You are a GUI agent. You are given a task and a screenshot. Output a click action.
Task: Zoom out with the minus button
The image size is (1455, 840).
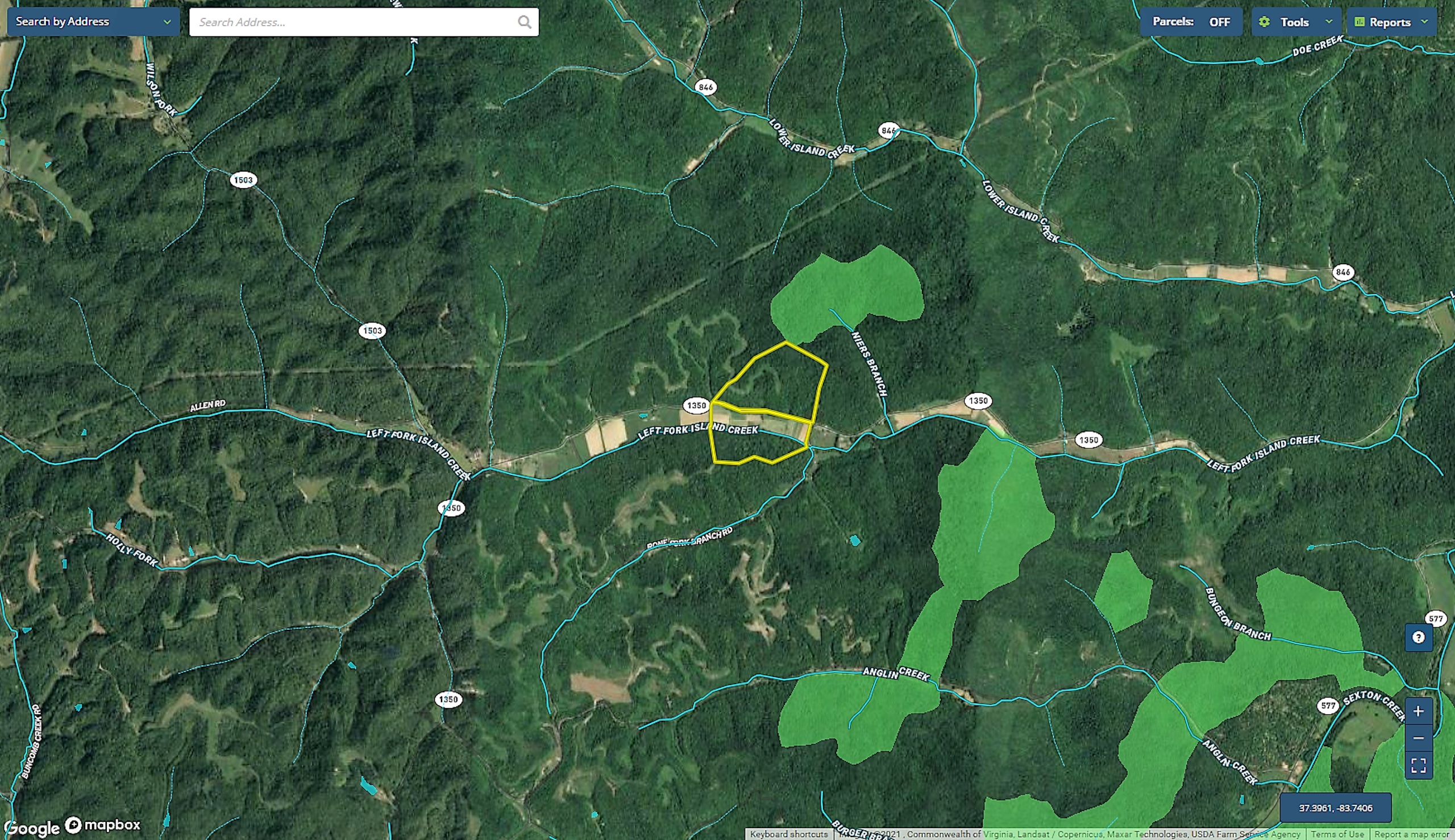pyautogui.click(x=1418, y=738)
